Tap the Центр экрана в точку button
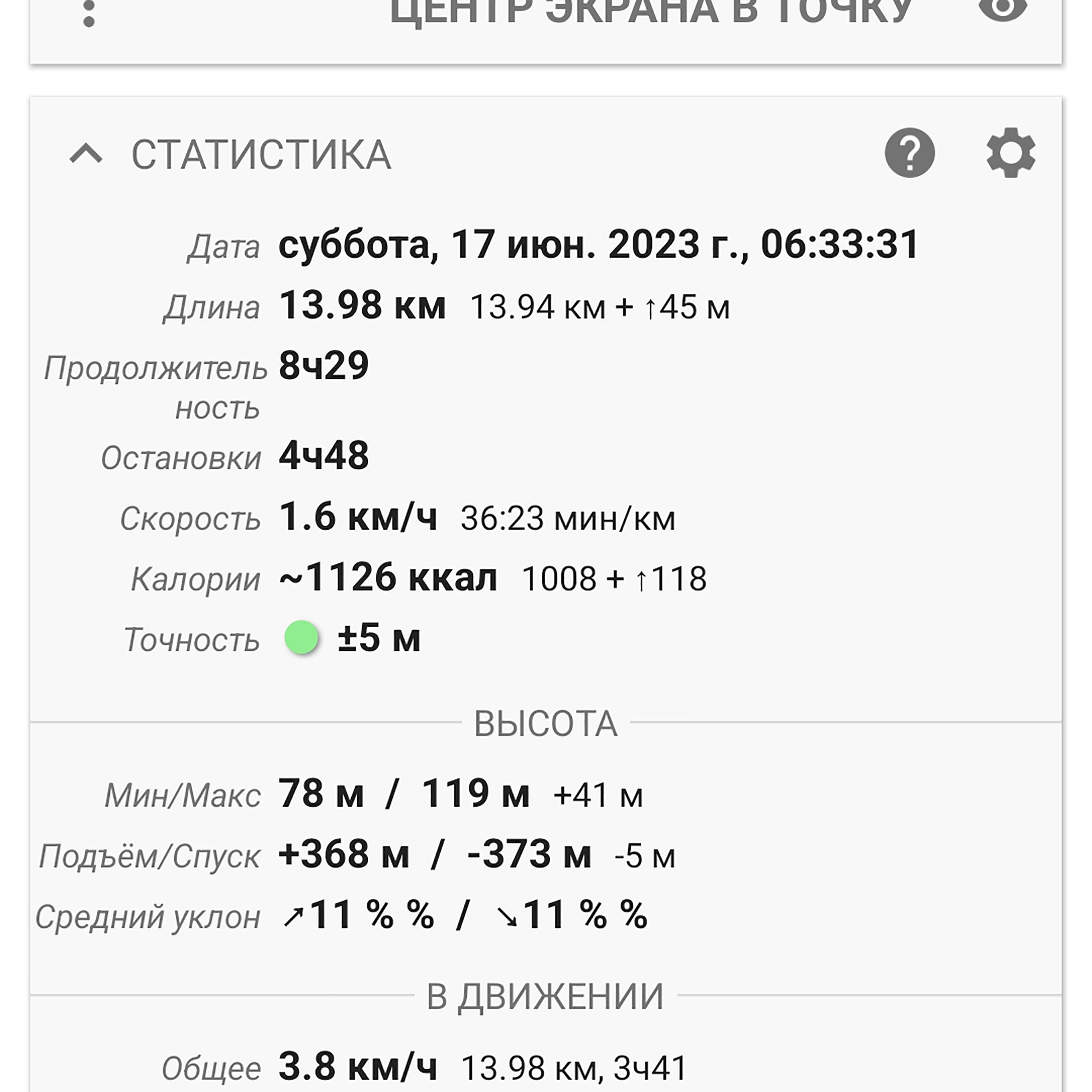This screenshot has height=1092, width=1092. [651, 11]
